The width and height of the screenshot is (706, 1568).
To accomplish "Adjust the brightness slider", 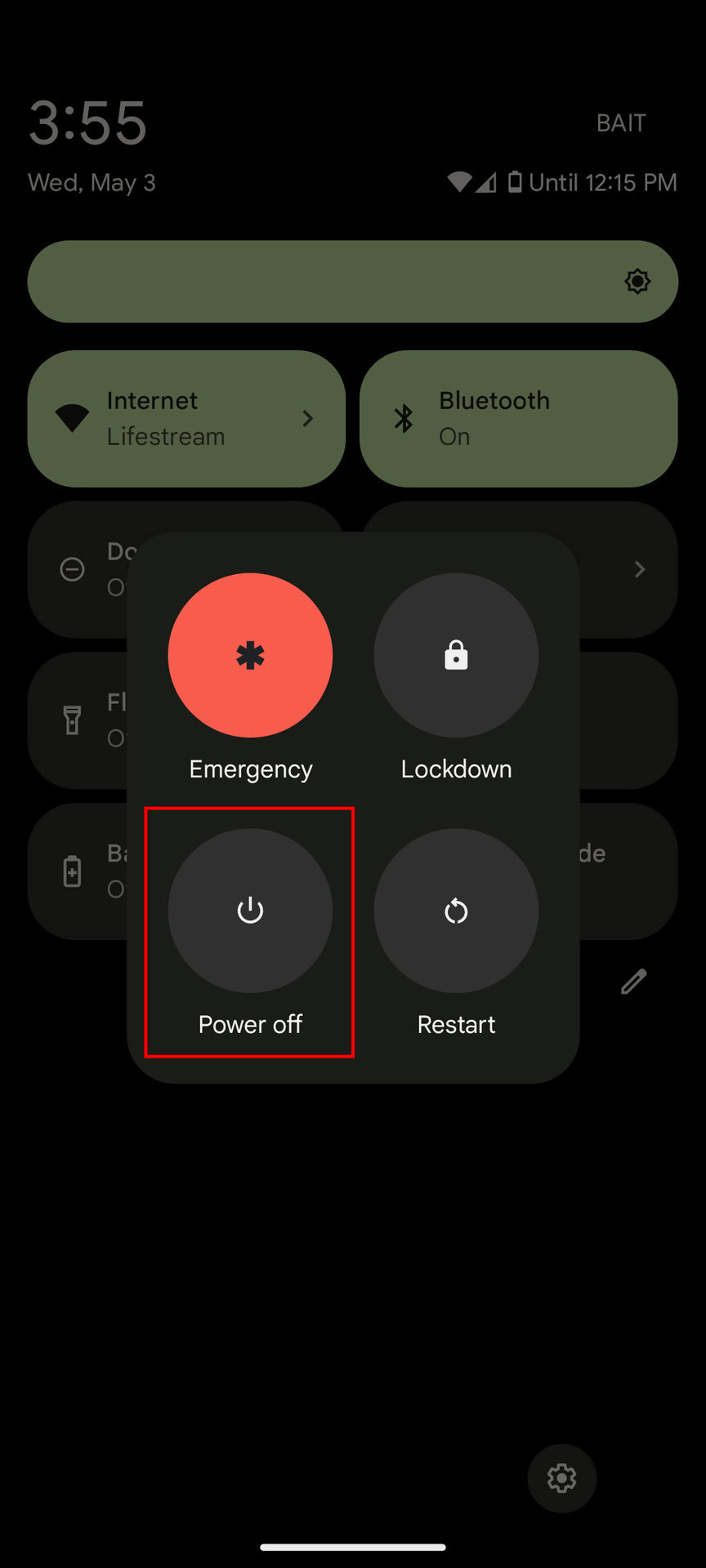I will [353, 281].
